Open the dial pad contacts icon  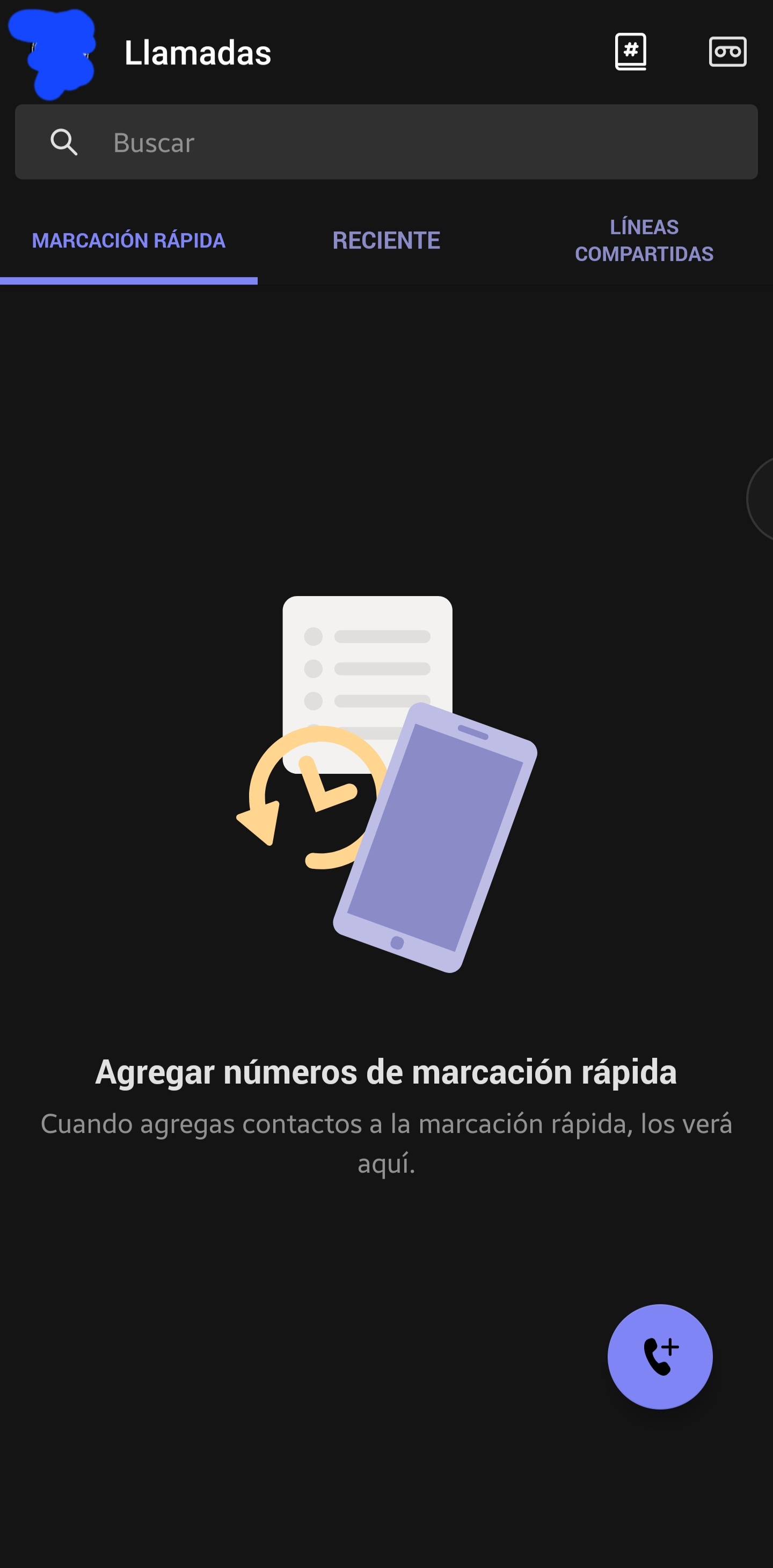tap(630, 52)
